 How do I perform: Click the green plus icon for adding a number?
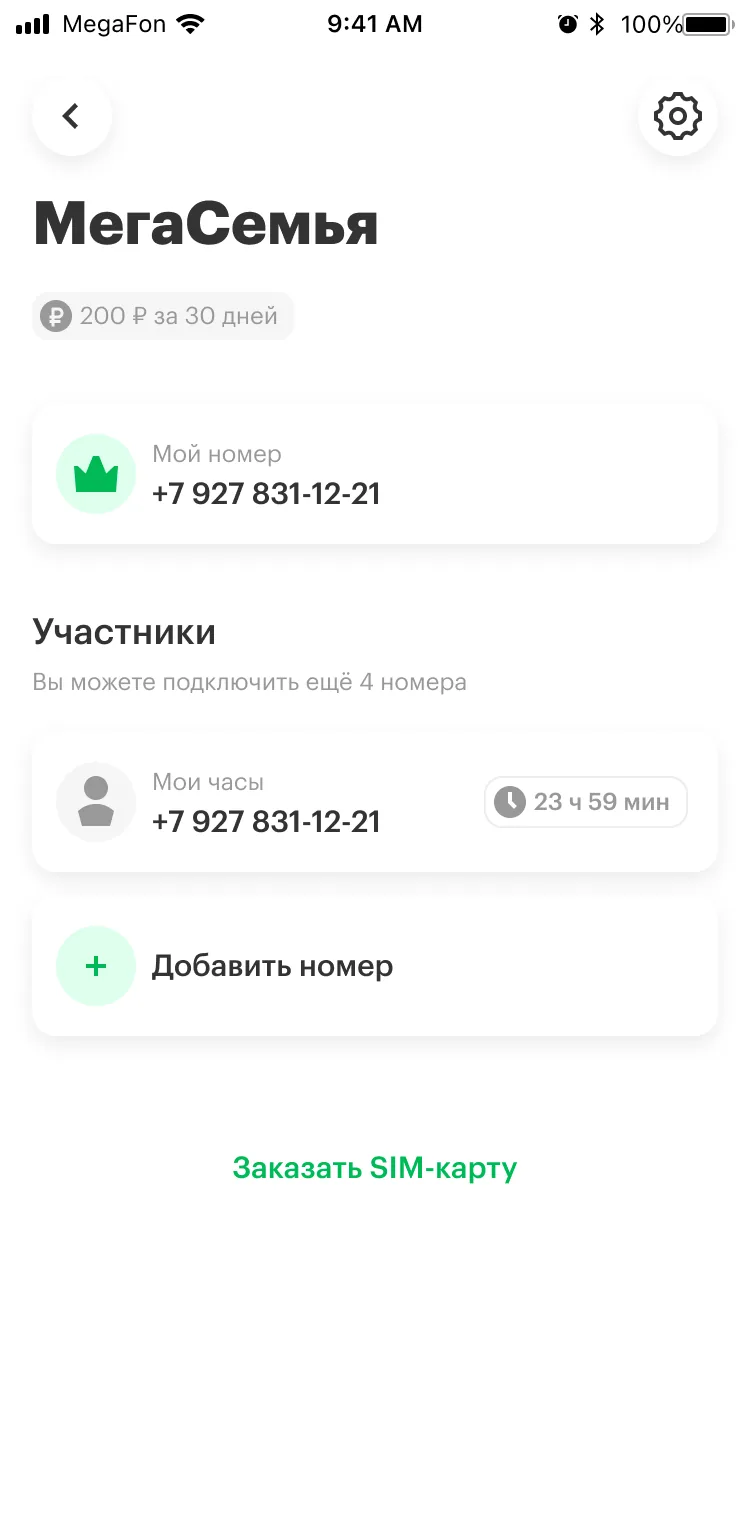tap(95, 966)
